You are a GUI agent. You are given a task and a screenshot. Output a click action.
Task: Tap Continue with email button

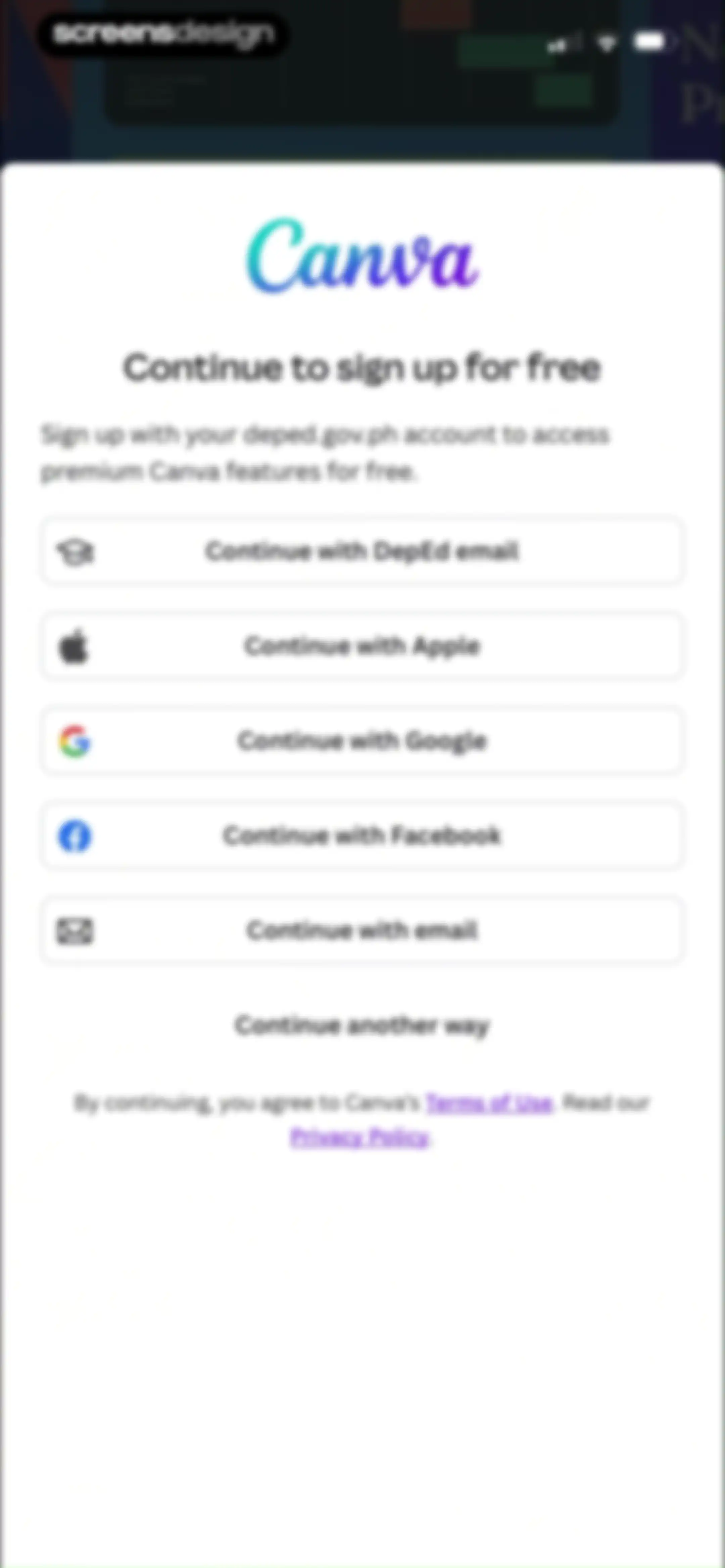click(361, 931)
